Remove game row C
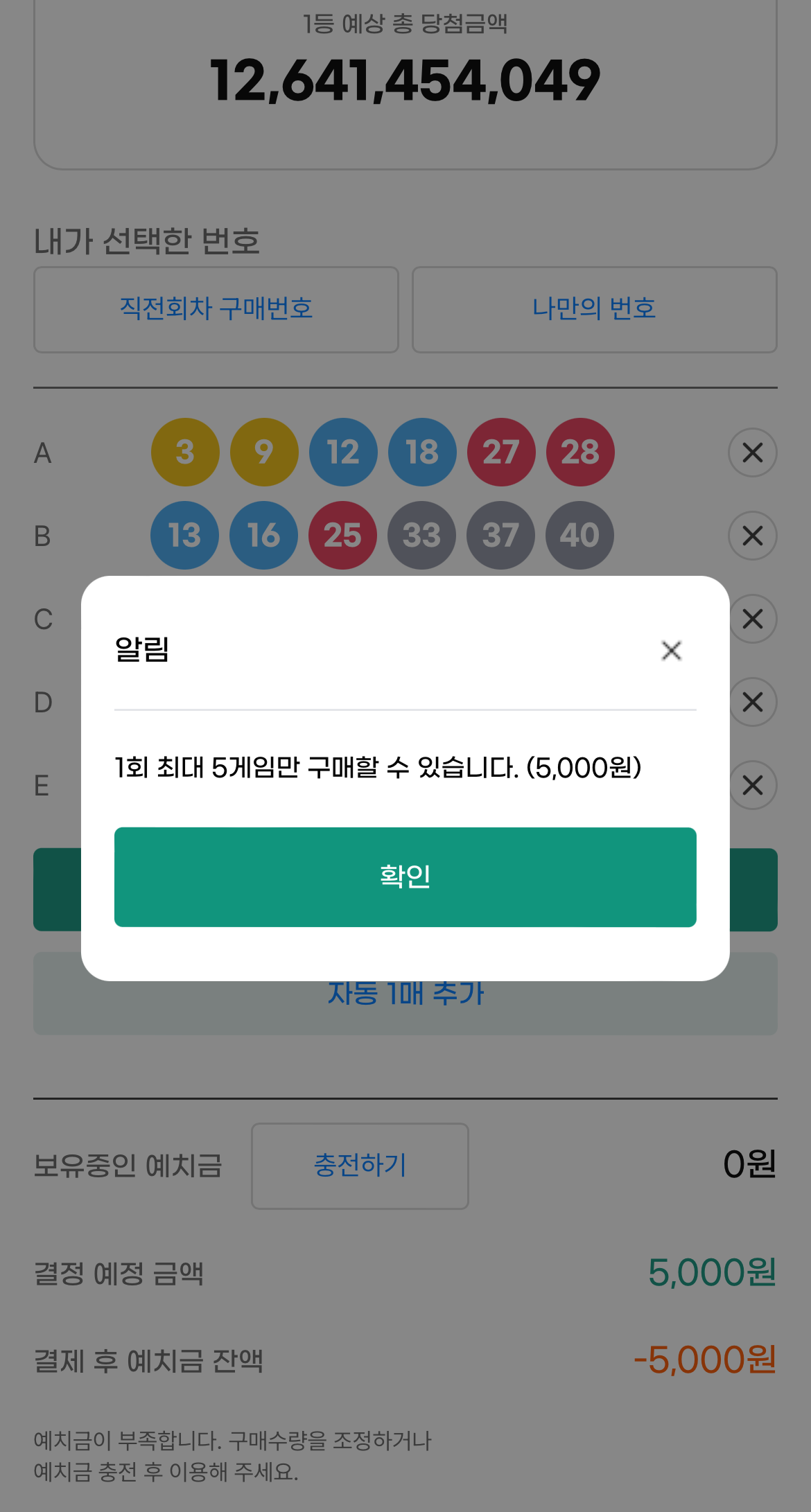This screenshot has width=811, height=1512. point(753,619)
